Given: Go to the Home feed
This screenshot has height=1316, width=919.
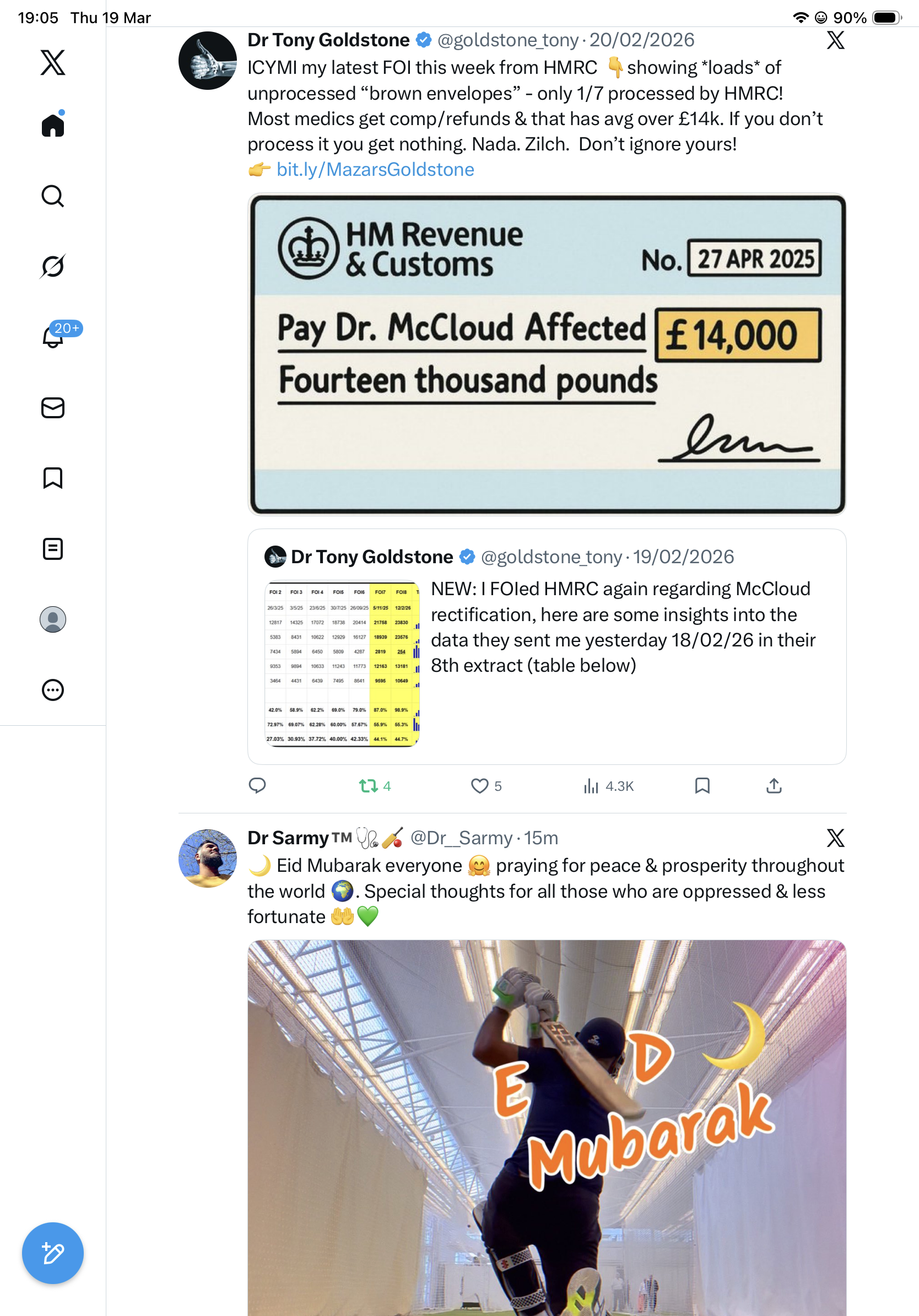Looking at the screenshot, I should [x=53, y=125].
